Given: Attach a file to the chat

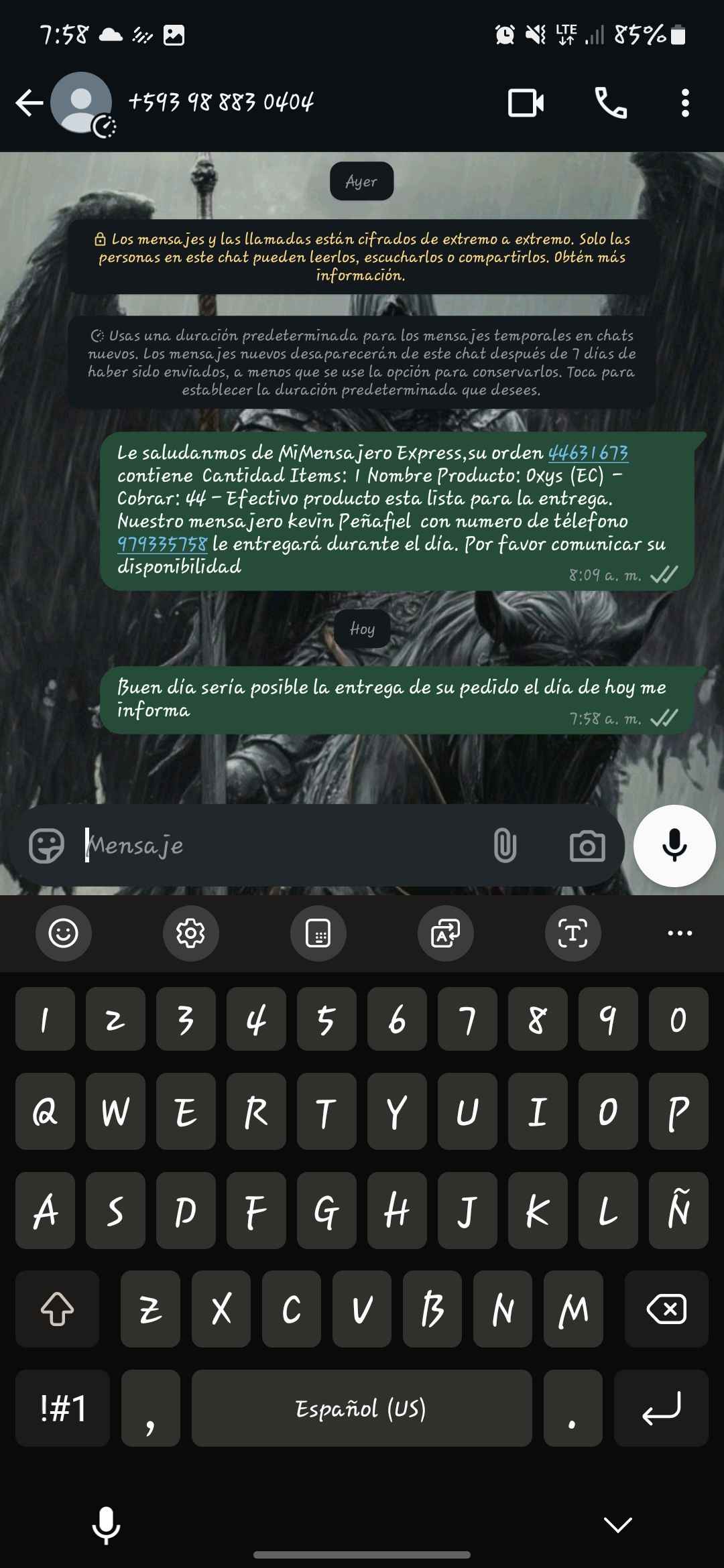Looking at the screenshot, I should [x=505, y=846].
